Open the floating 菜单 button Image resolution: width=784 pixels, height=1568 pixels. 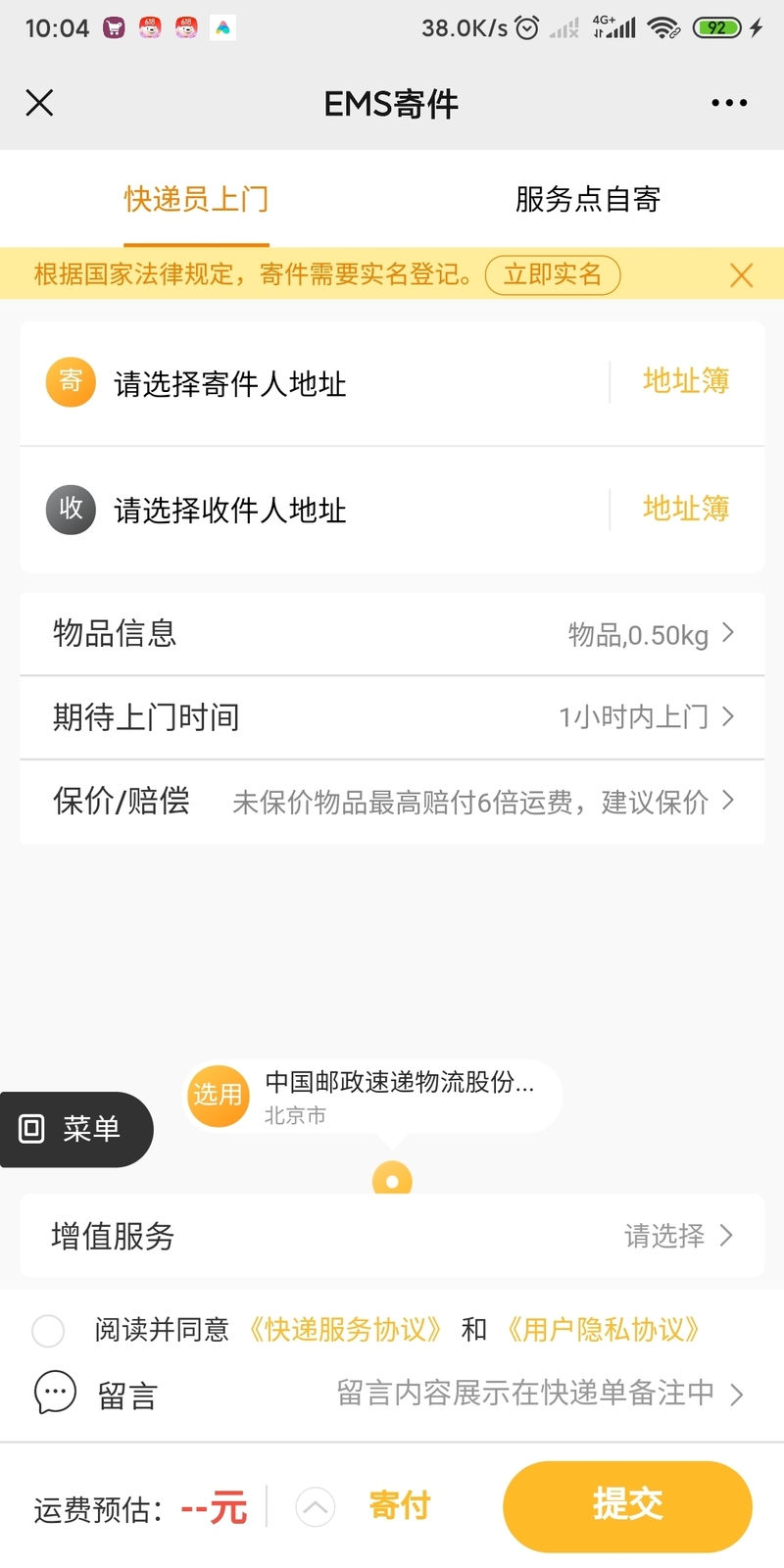pyautogui.click(x=76, y=1129)
